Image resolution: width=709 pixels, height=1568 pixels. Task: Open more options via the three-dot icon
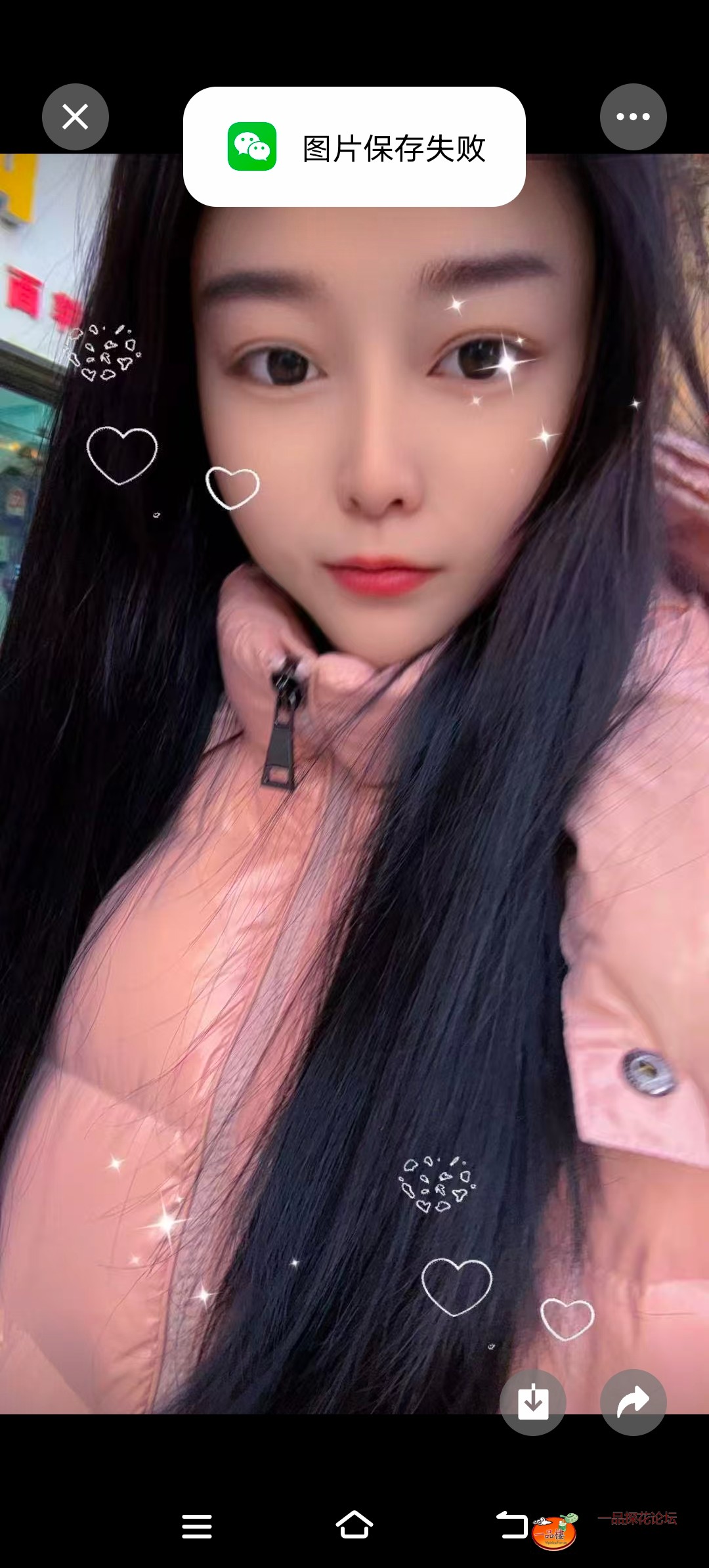(633, 116)
